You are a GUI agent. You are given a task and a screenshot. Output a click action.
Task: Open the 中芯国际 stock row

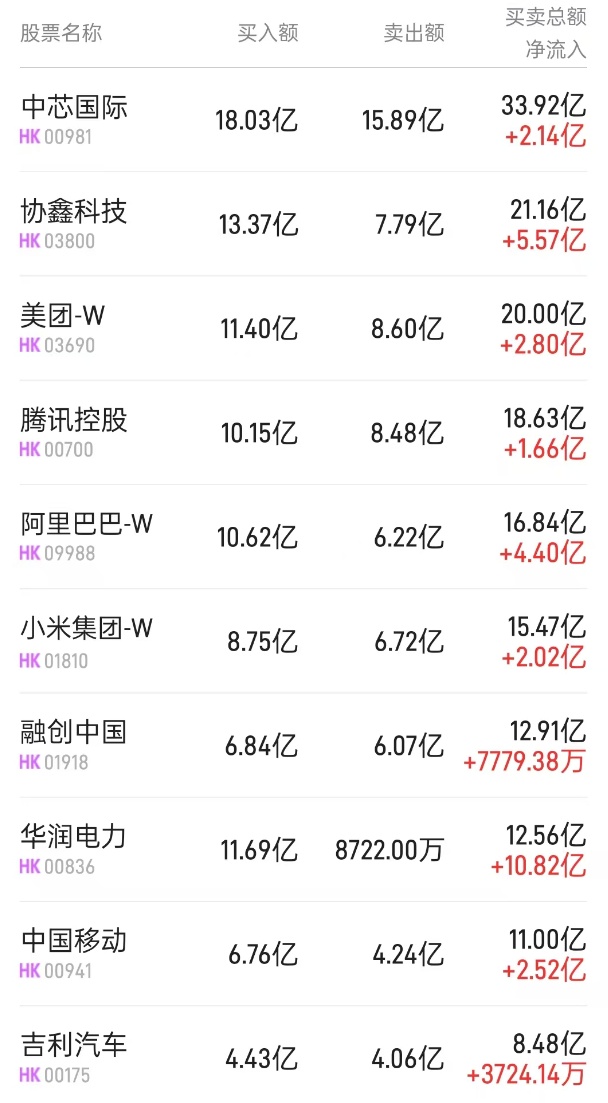click(75, 108)
